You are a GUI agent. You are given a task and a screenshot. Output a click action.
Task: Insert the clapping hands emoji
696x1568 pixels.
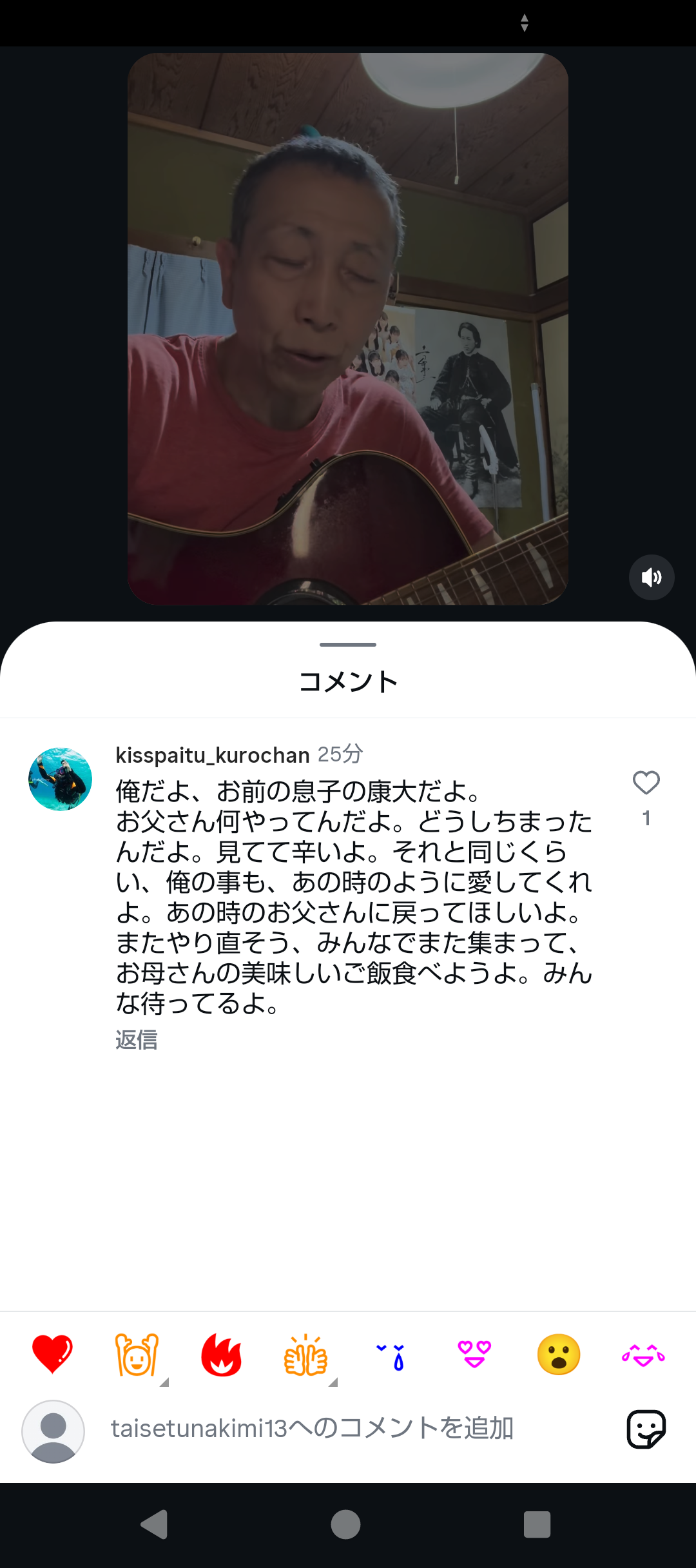[x=305, y=1354]
